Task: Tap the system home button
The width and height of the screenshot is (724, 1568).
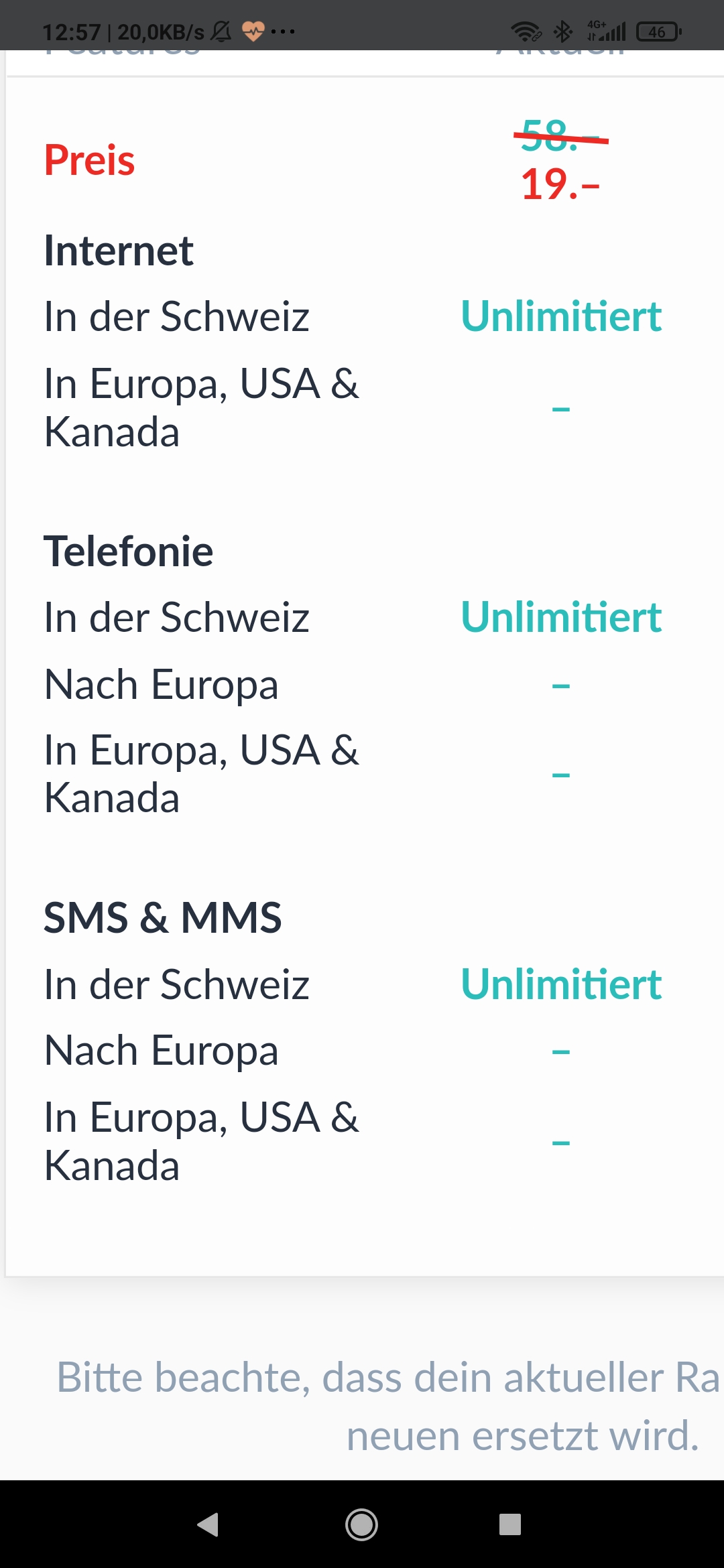Action: [x=361, y=1524]
